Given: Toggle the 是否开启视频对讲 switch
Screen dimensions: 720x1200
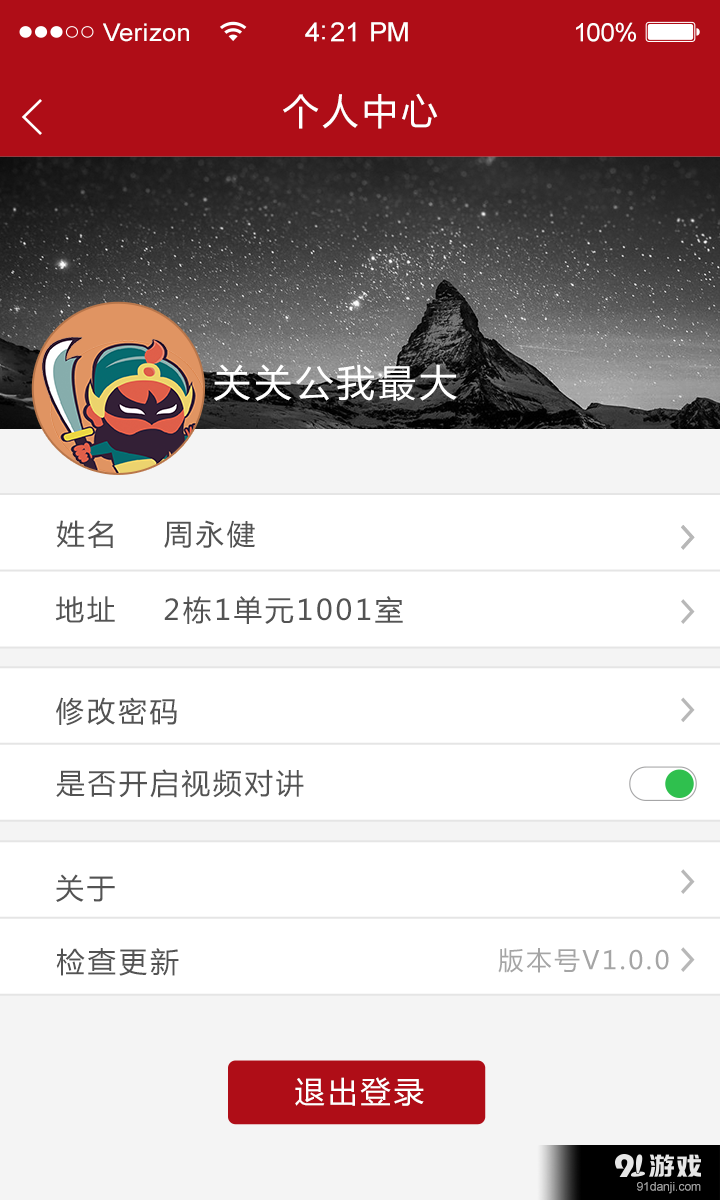Looking at the screenshot, I should coord(662,784).
